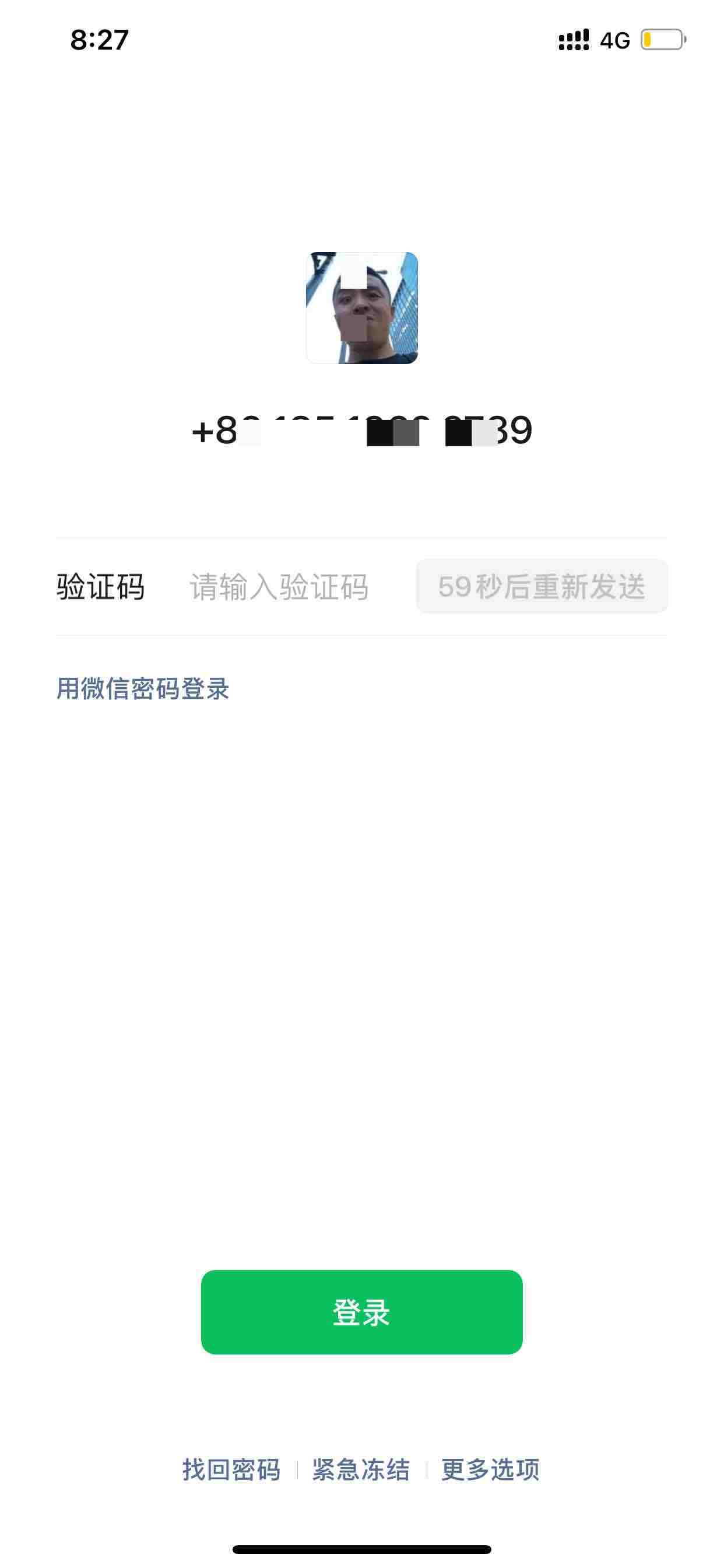This screenshot has width=724, height=1568.
Task: Open 紧急冻结 emergency freeze
Action: (x=361, y=1469)
